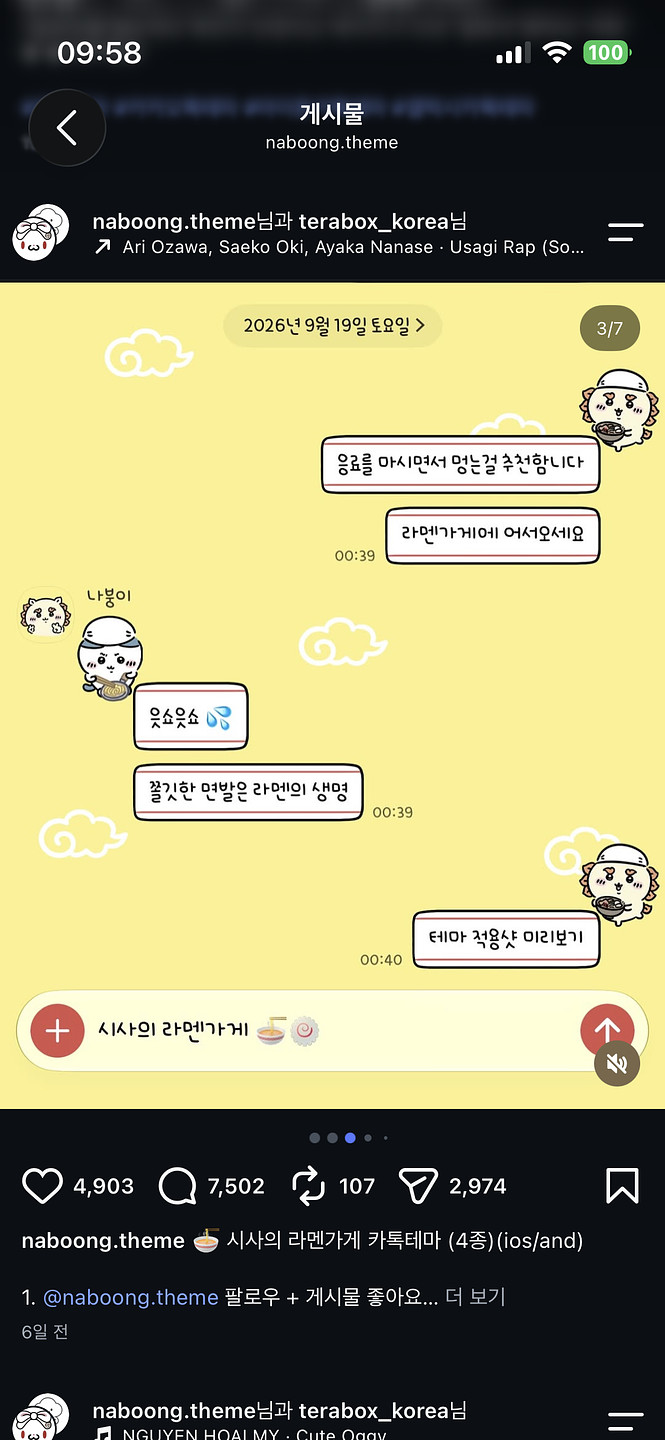Open the @naboong.theme mention link
The image size is (665, 1440).
[131, 1297]
